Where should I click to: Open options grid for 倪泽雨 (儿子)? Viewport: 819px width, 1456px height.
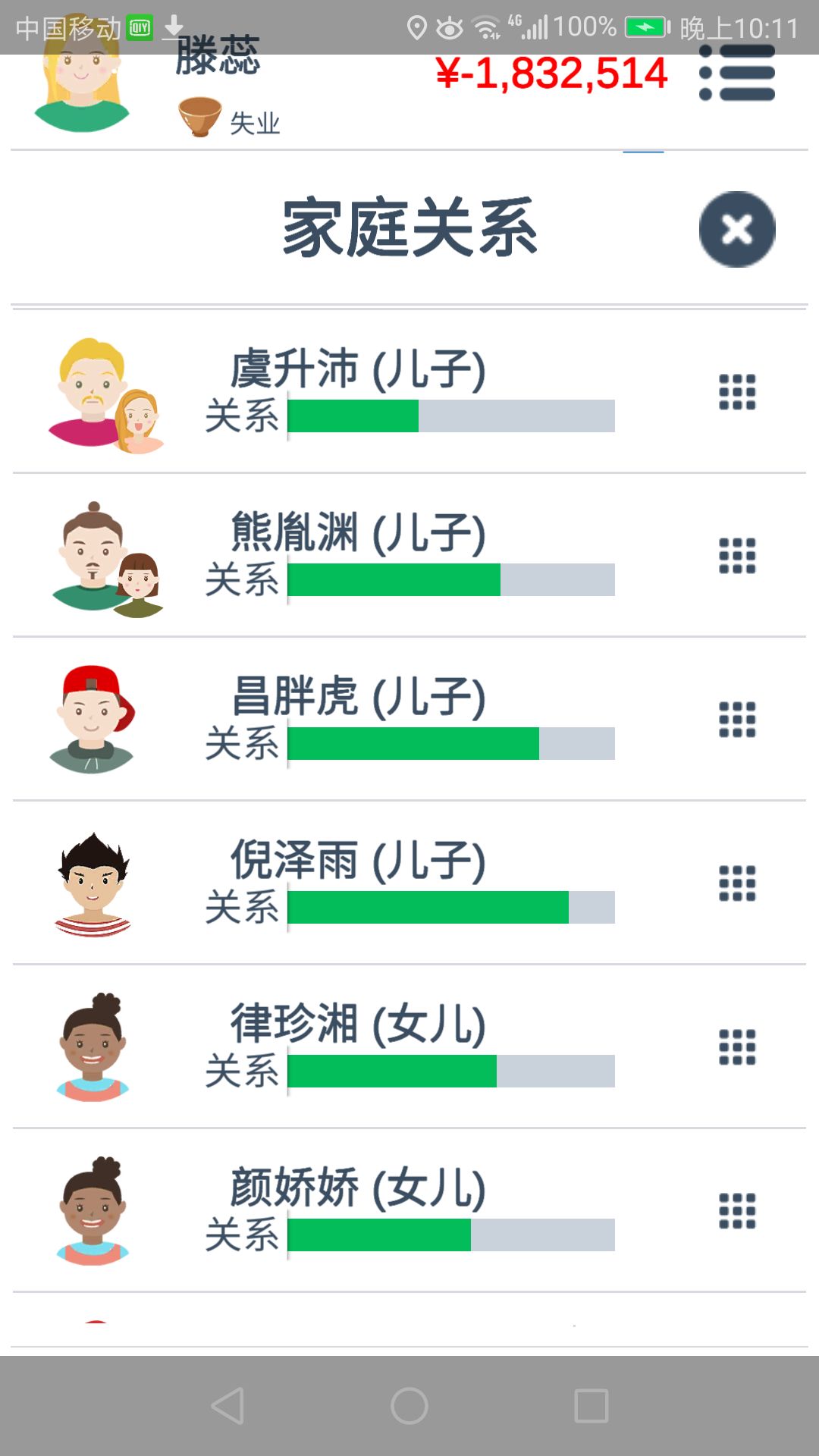737,883
